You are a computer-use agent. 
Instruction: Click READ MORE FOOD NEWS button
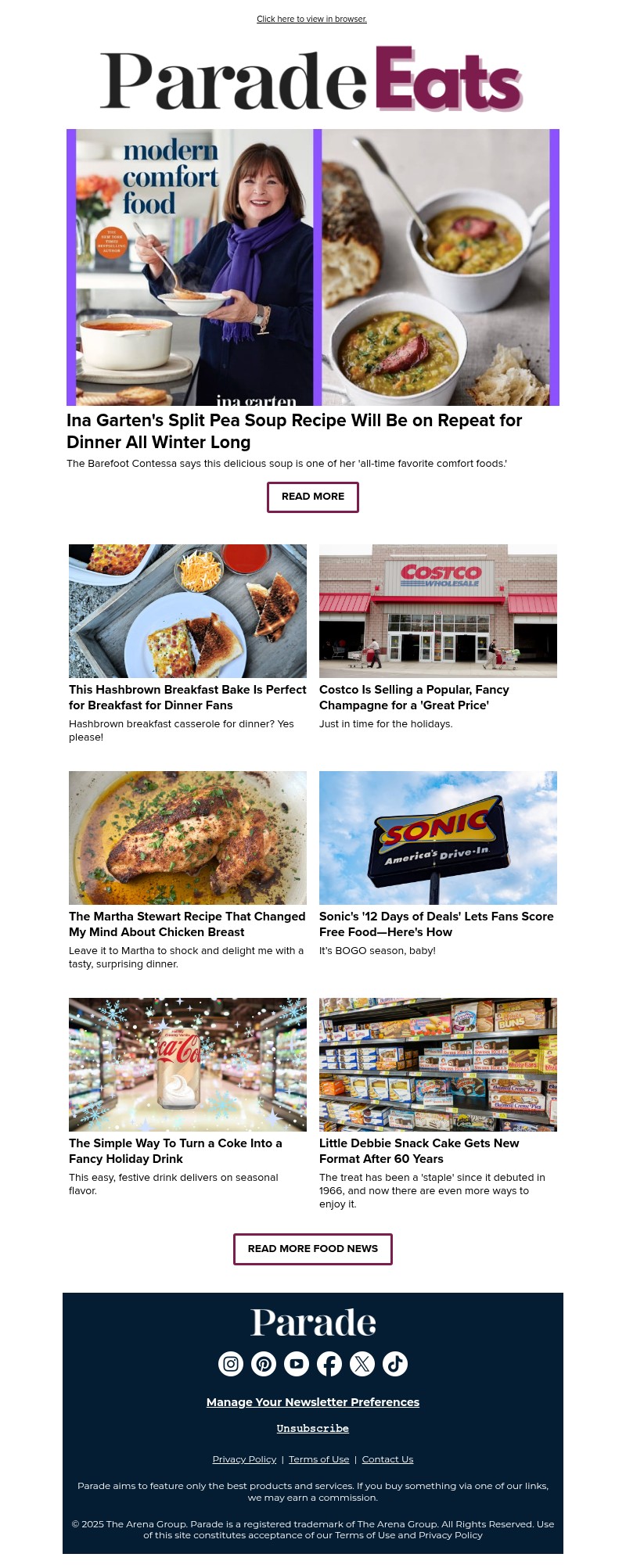[312, 1249]
